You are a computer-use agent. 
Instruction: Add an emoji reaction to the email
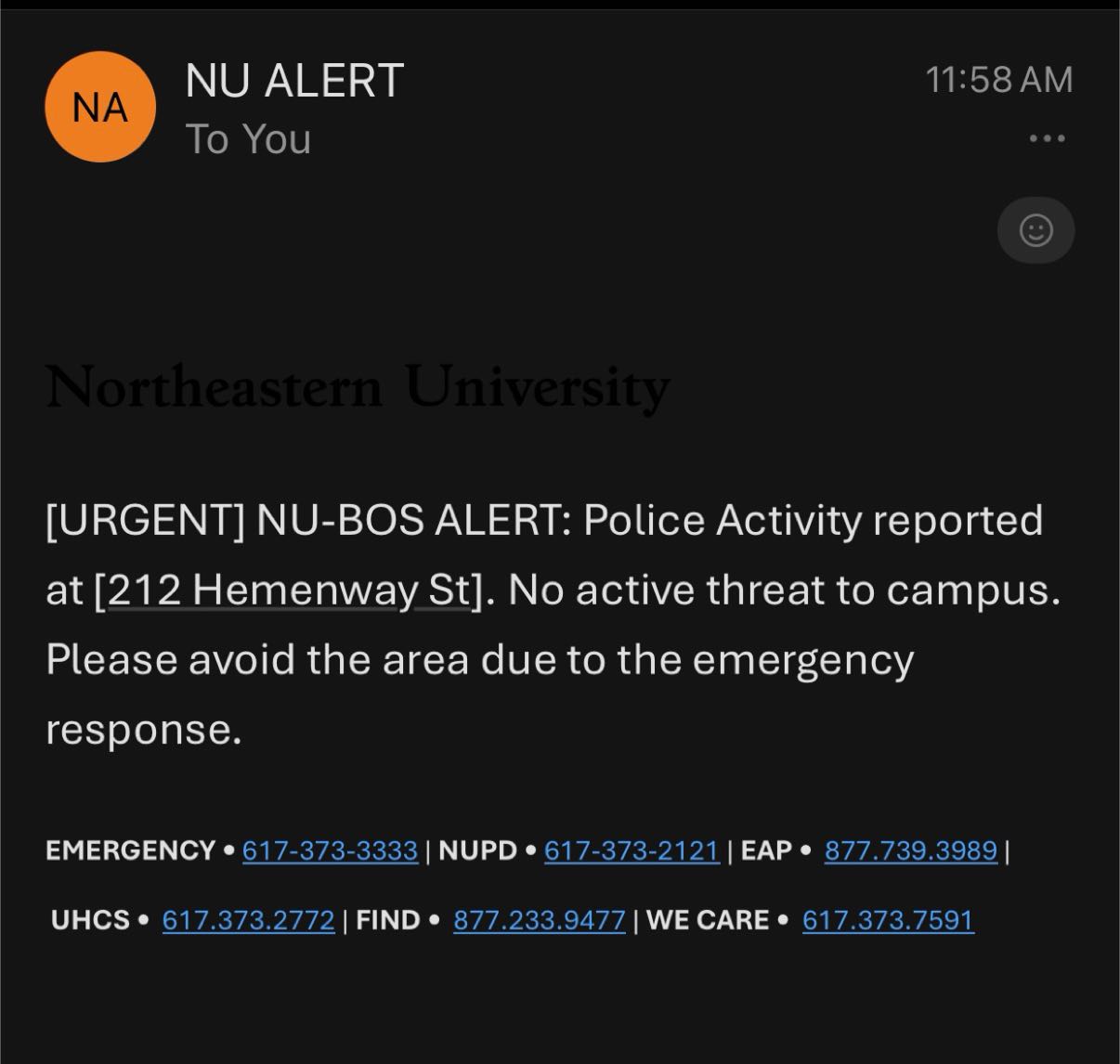[1035, 229]
